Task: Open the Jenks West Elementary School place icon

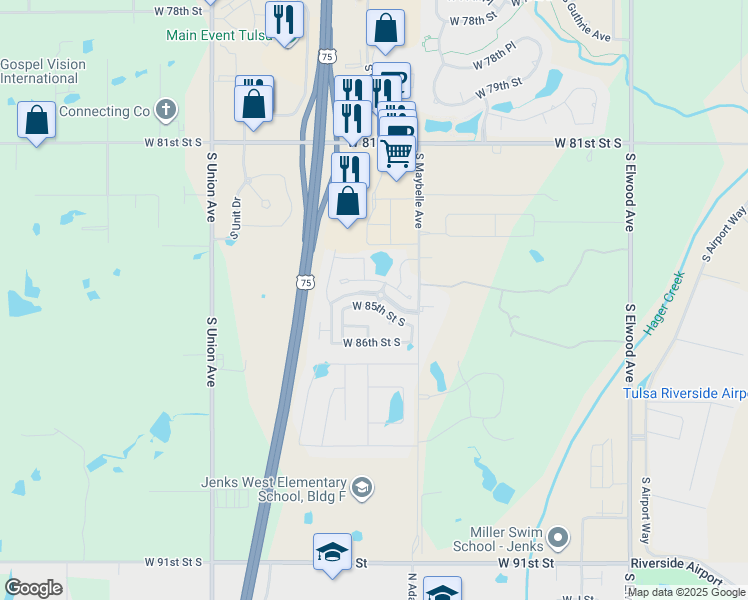Action: [362, 488]
